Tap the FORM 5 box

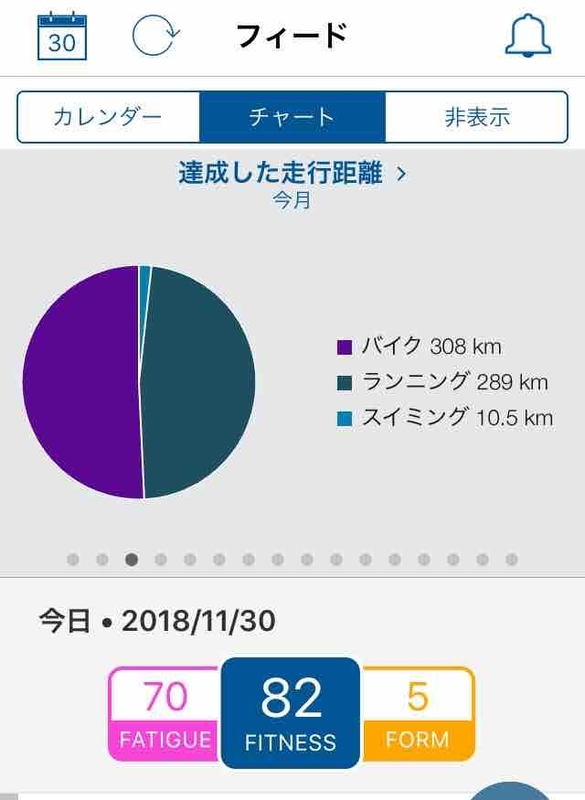[x=418, y=714]
